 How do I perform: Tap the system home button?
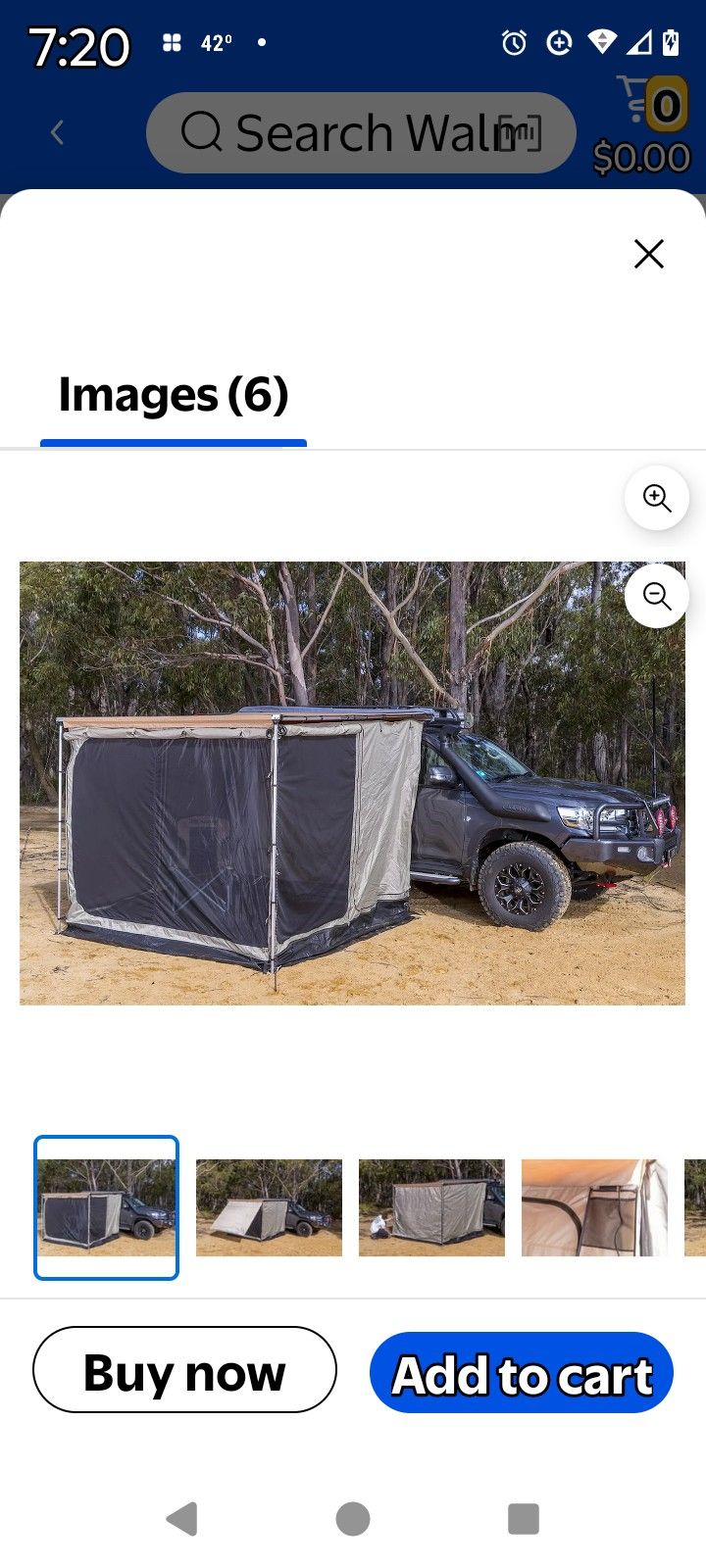click(x=353, y=1519)
